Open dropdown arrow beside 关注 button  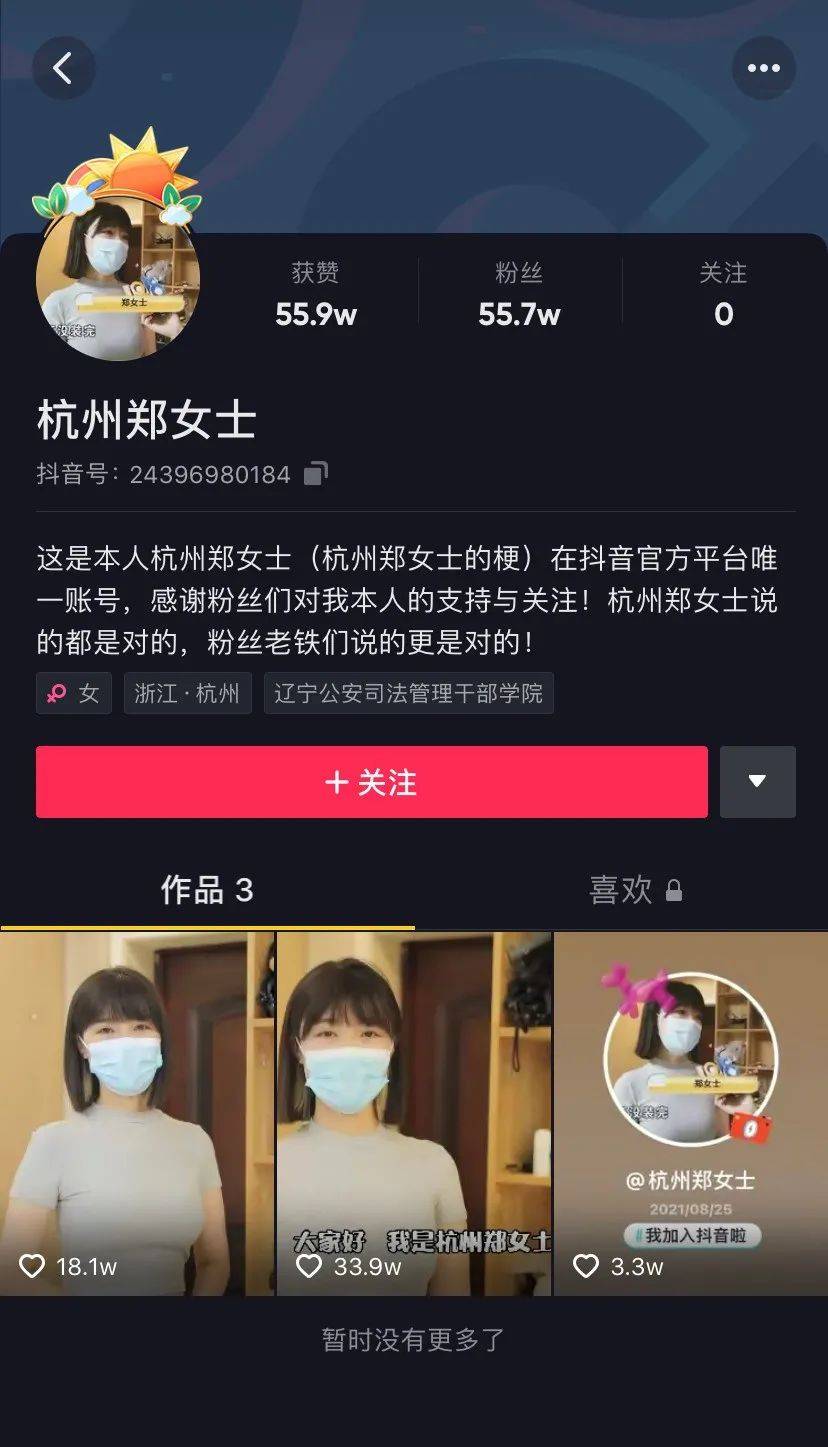click(x=758, y=782)
